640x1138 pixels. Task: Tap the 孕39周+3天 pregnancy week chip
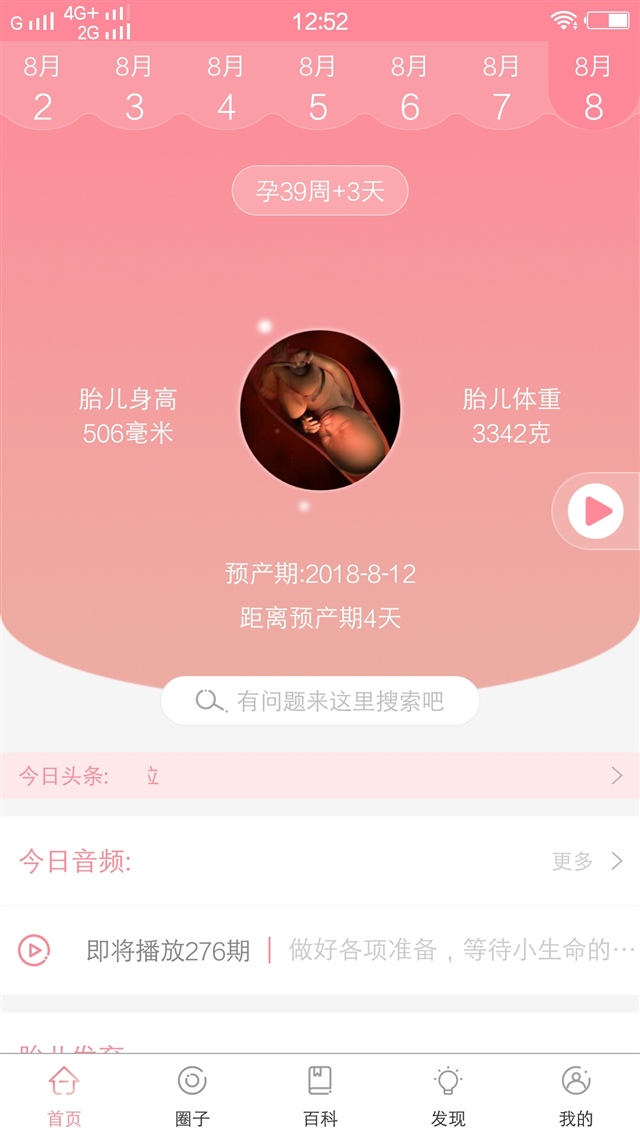click(320, 192)
